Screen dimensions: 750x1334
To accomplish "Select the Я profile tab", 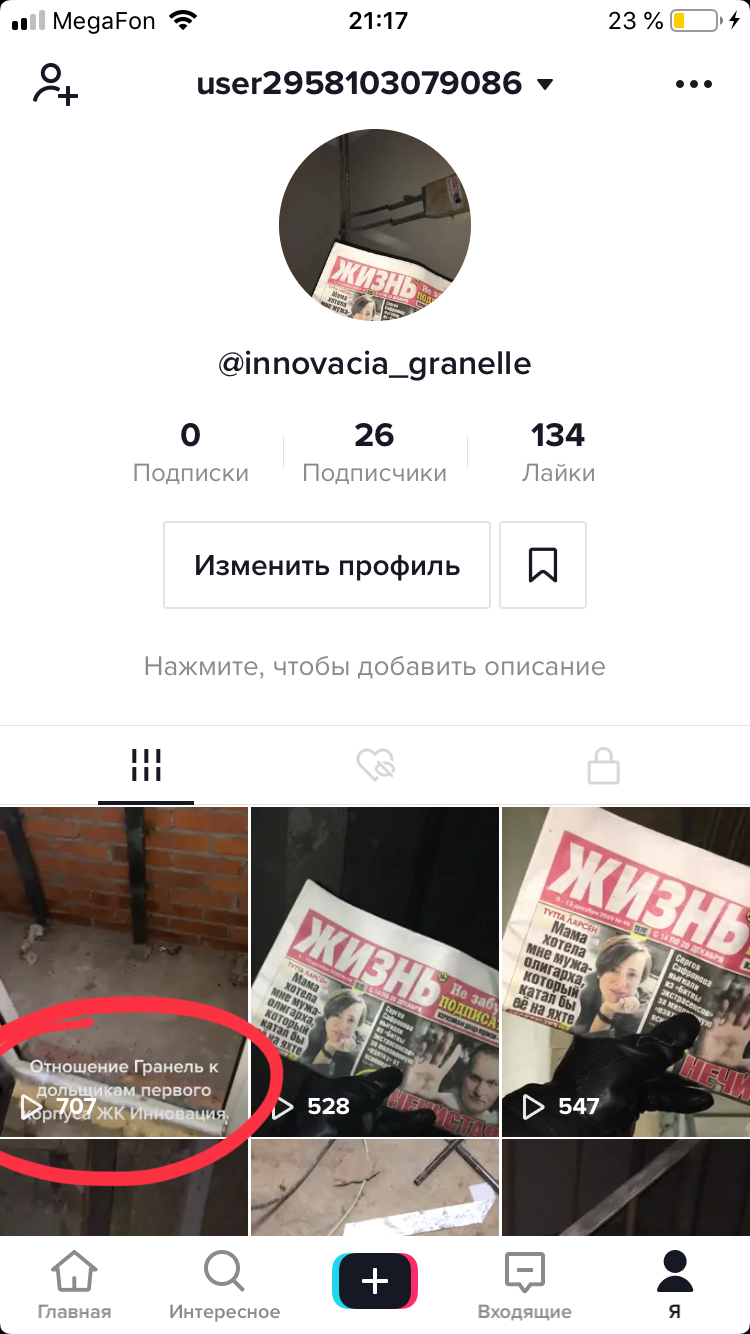I will [x=676, y=1285].
